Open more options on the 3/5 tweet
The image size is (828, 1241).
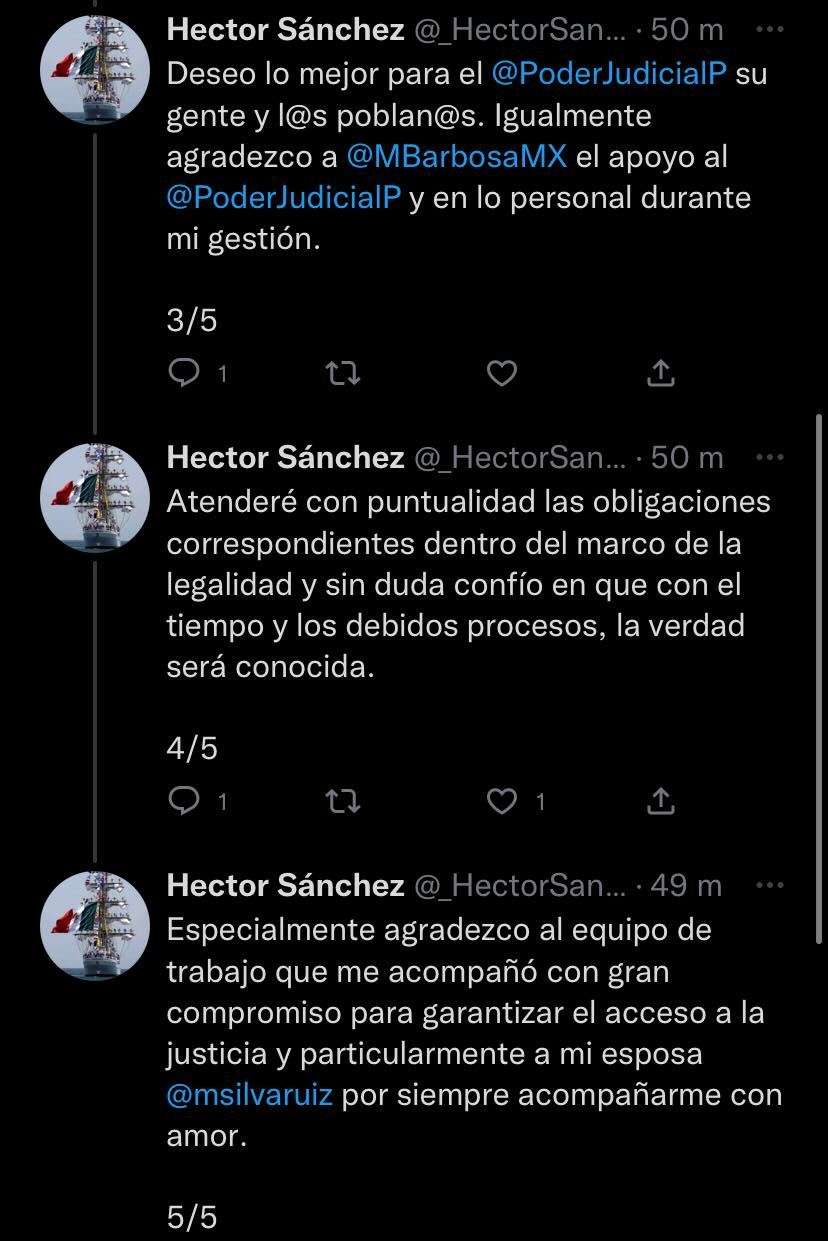(x=770, y=28)
